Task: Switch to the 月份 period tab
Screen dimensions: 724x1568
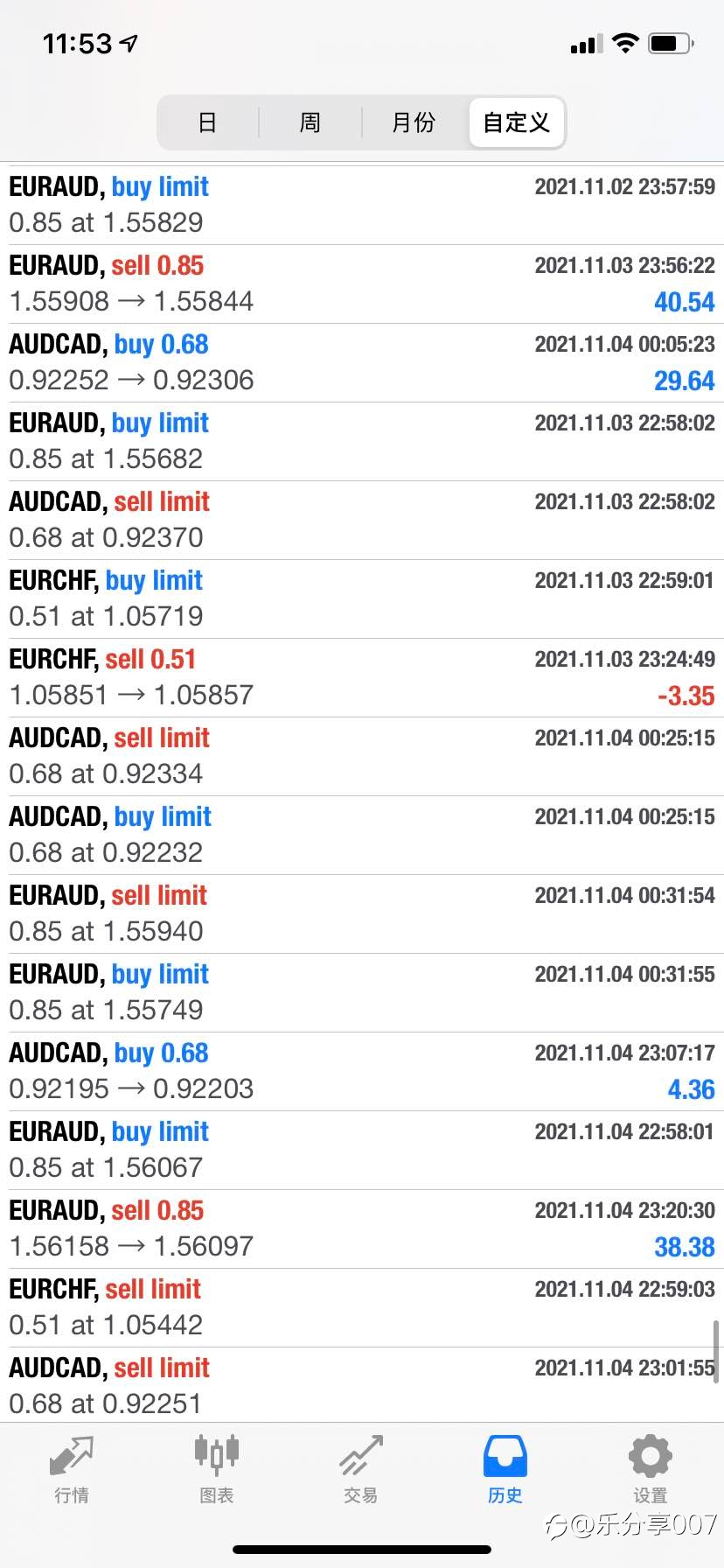Action: (414, 122)
